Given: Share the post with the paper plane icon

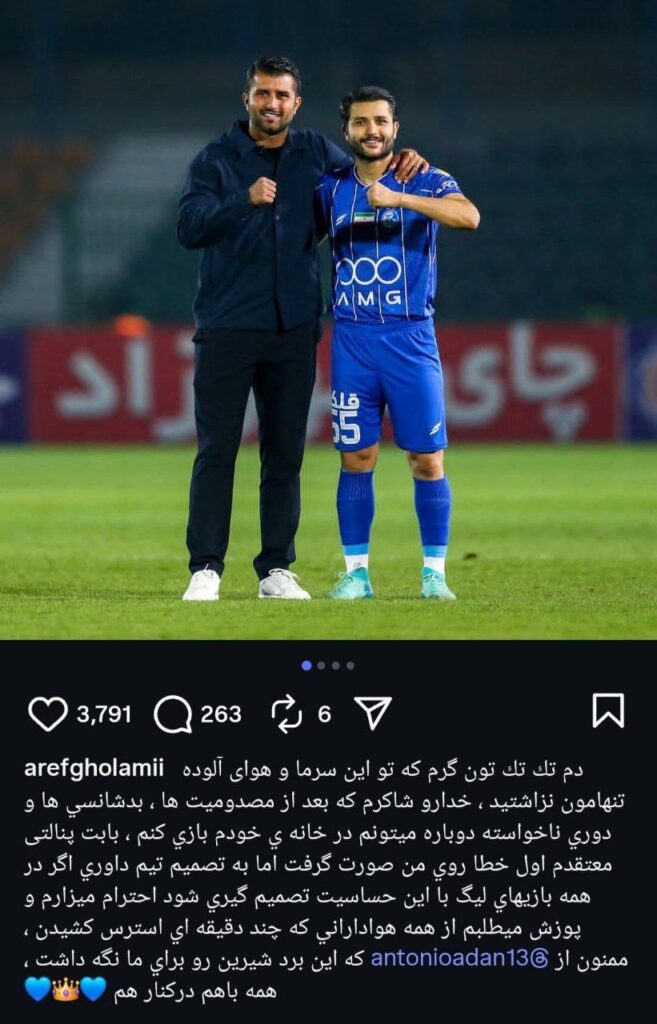Looking at the screenshot, I should (373, 713).
